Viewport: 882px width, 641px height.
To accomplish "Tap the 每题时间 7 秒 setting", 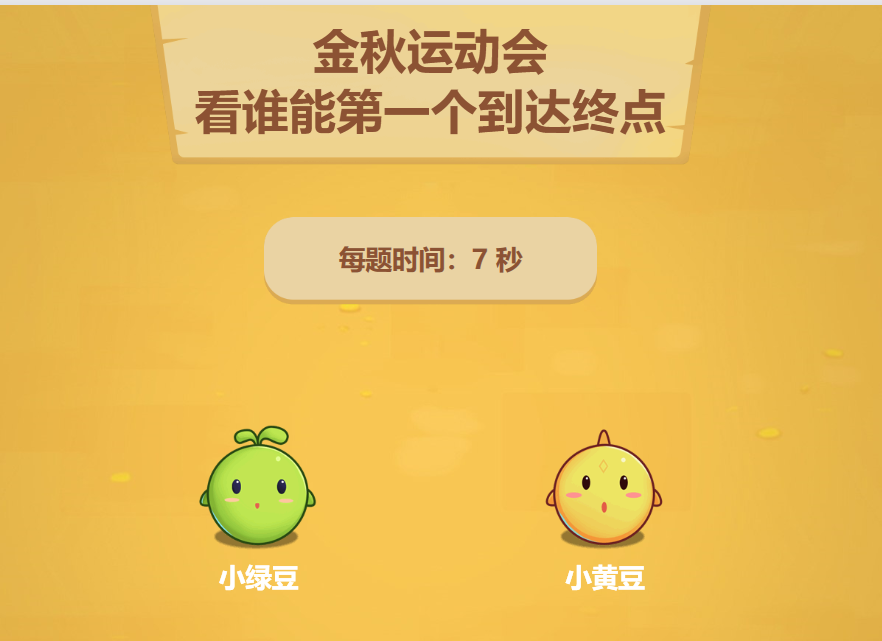I will click(430, 259).
